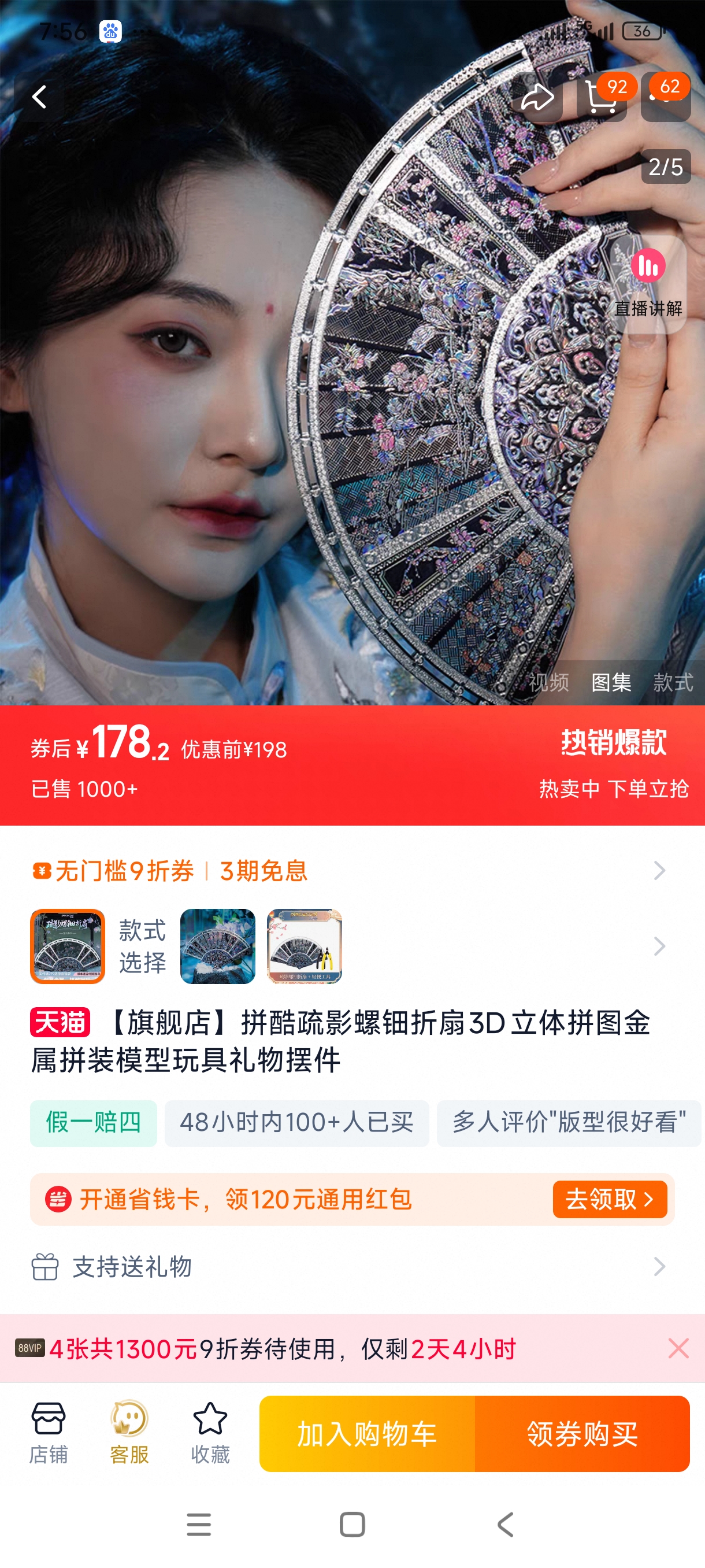Select the blue fan style thumbnail

(x=217, y=946)
